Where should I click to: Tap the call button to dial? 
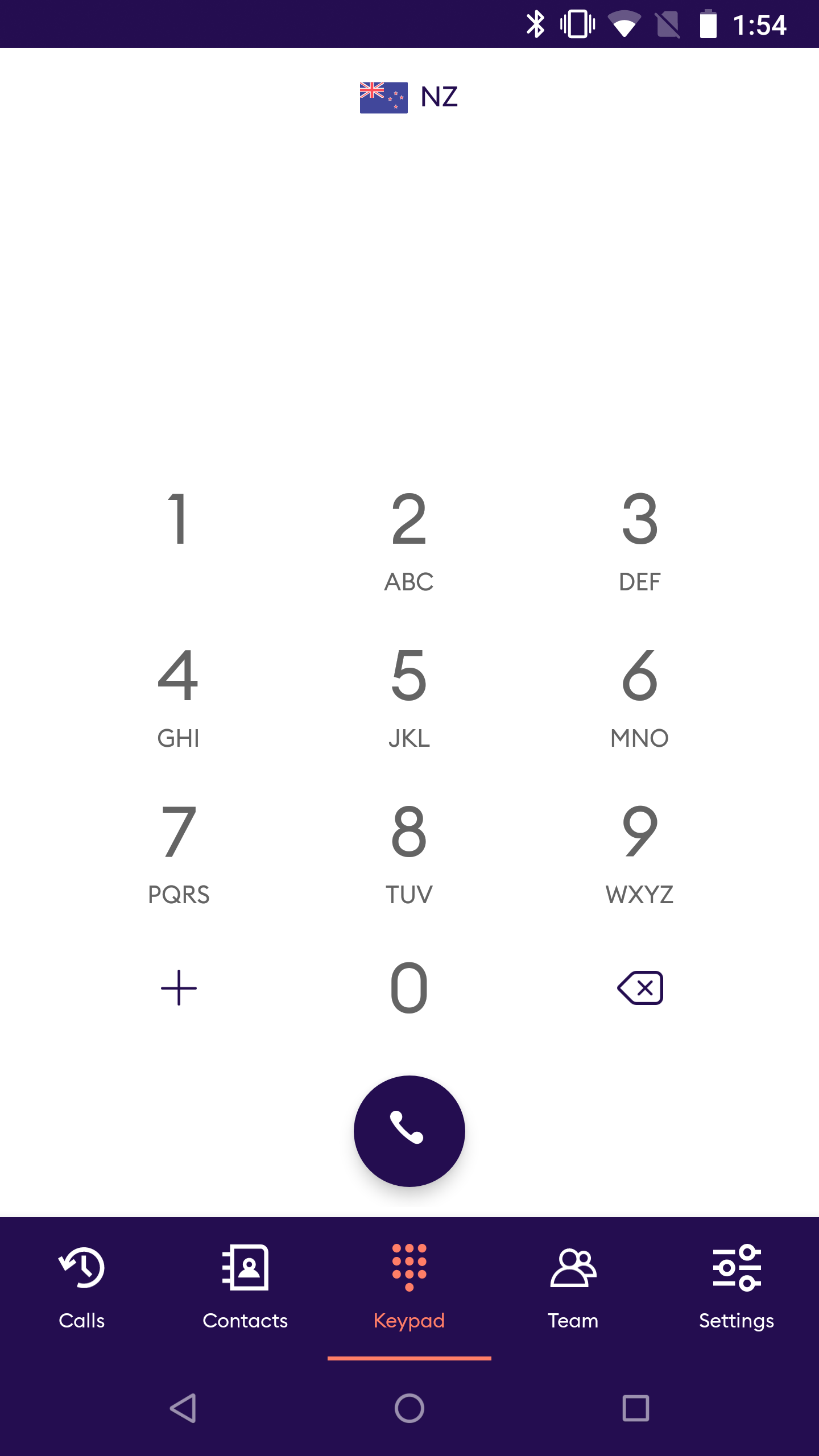pyautogui.click(x=409, y=1132)
